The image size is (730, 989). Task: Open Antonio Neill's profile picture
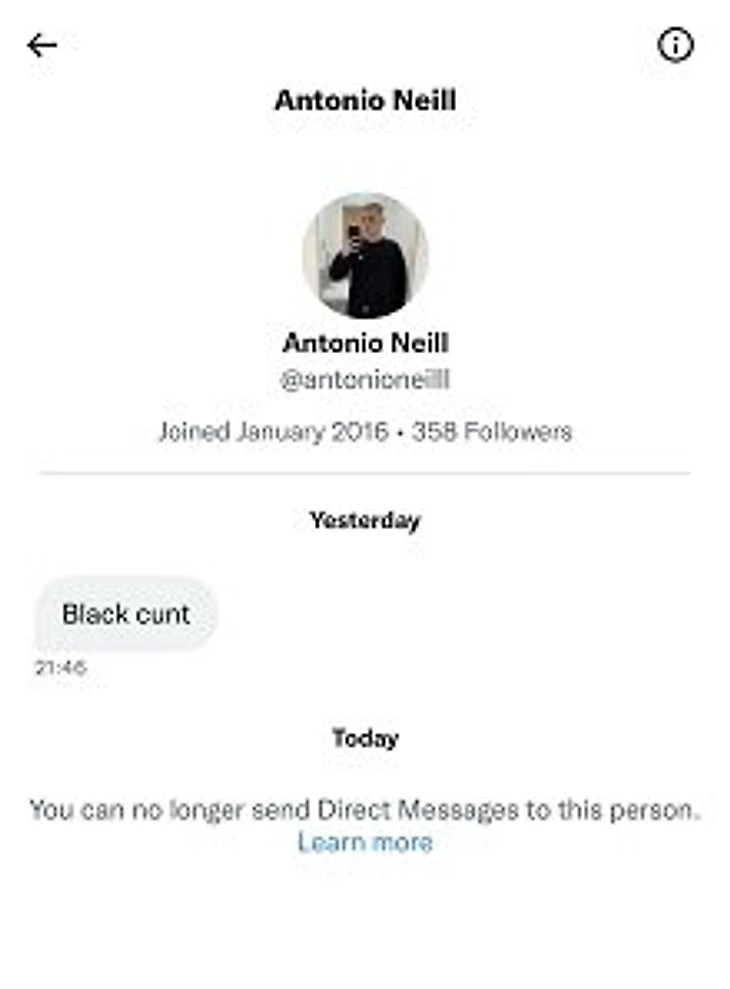(365, 256)
